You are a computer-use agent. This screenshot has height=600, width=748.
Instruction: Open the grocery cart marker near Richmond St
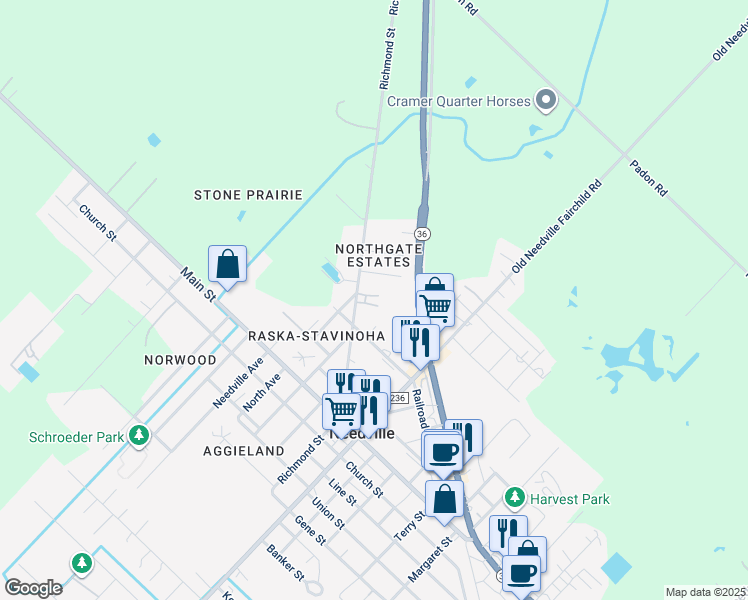tap(341, 411)
